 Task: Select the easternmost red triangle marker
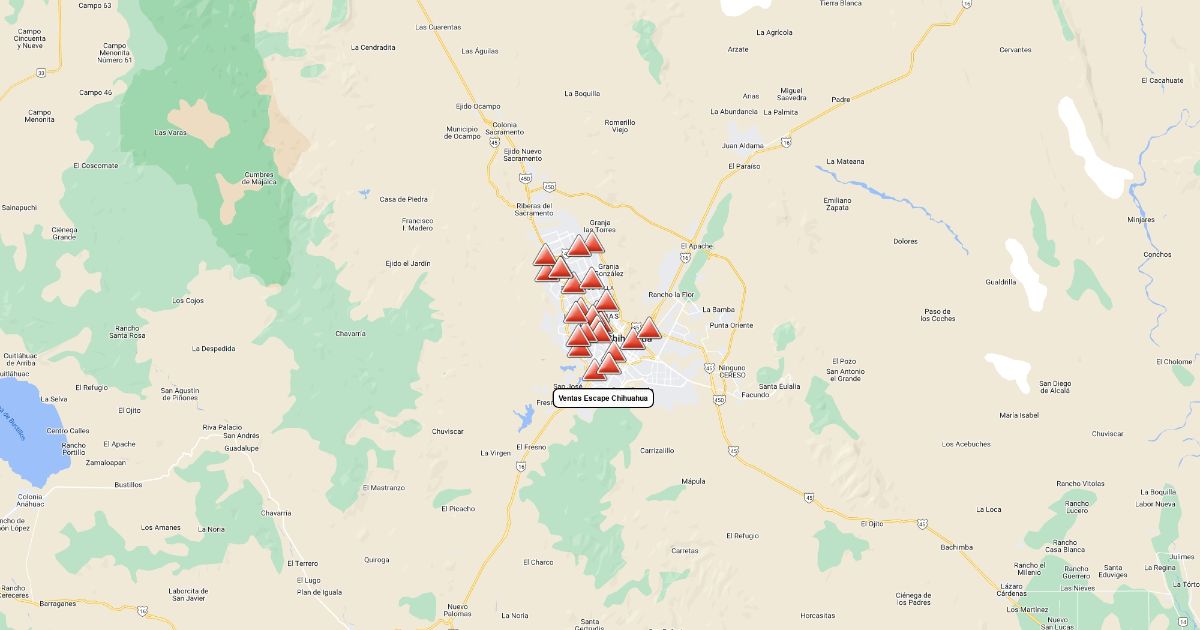pos(649,329)
